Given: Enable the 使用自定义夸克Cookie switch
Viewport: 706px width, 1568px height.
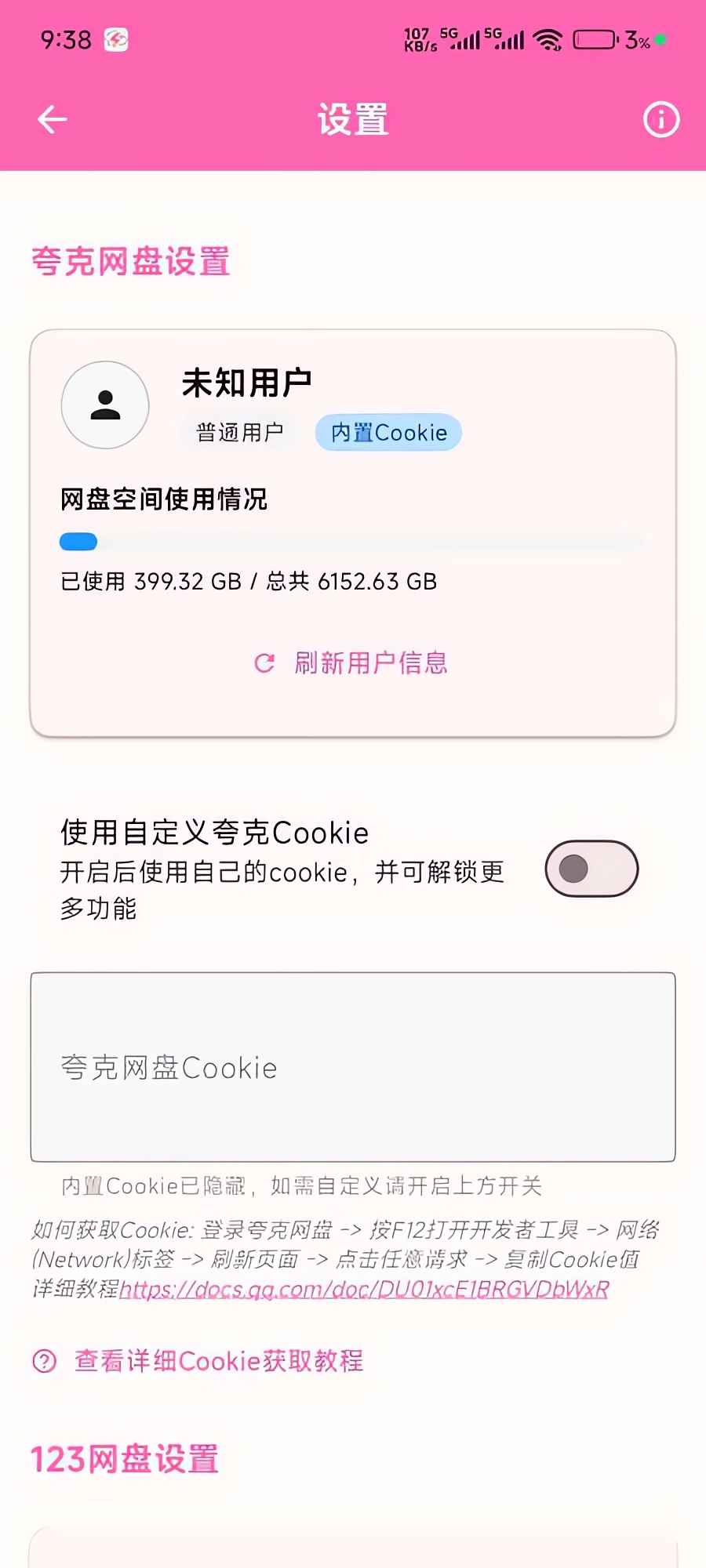Looking at the screenshot, I should point(591,869).
